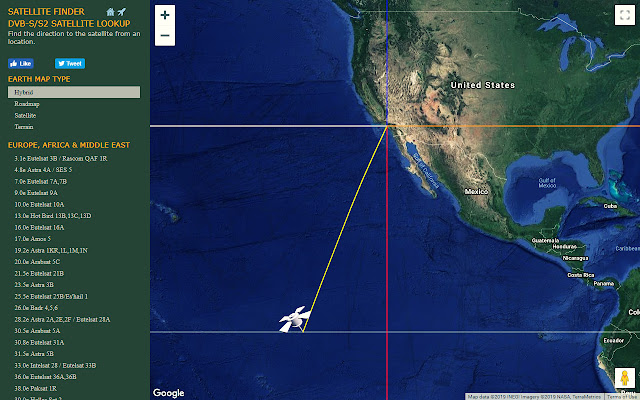Screen dimensions: 640x400
Task: Select 17.0e Amos 5 satellite
Action: (32, 239)
